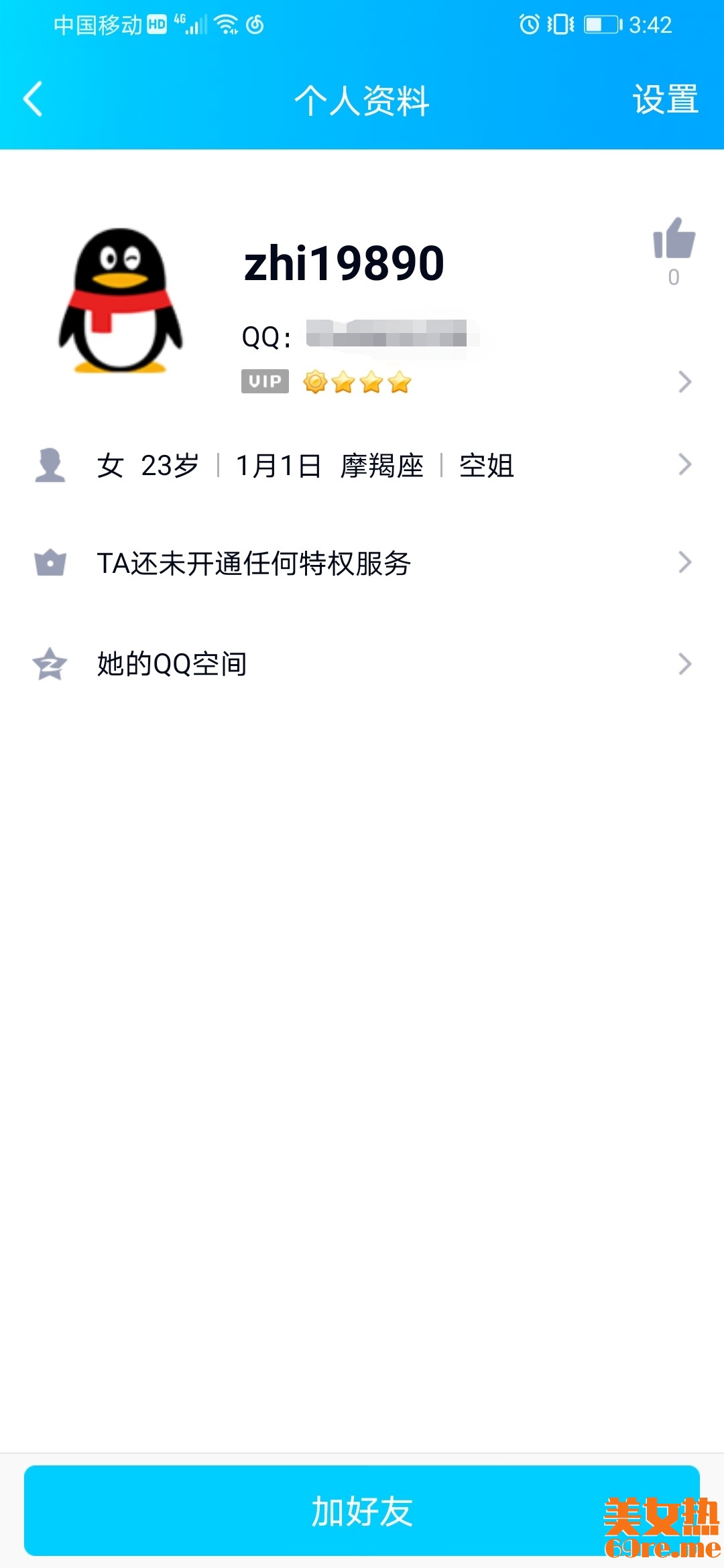Open the VIP level stars row
724x1568 pixels.
click(x=357, y=382)
